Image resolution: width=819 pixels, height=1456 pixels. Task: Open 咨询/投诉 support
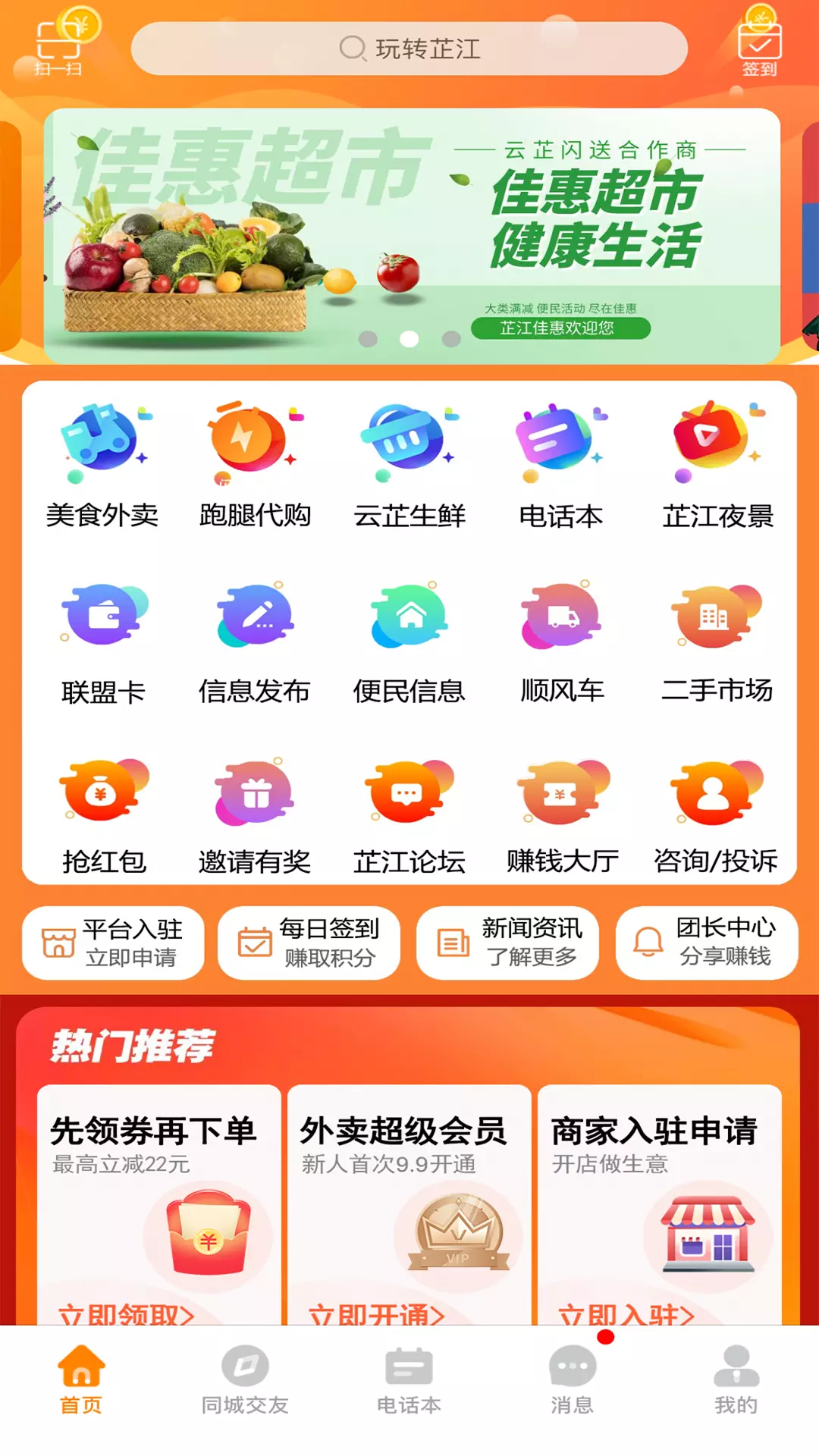pyautogui.click(x=716, y=817)
